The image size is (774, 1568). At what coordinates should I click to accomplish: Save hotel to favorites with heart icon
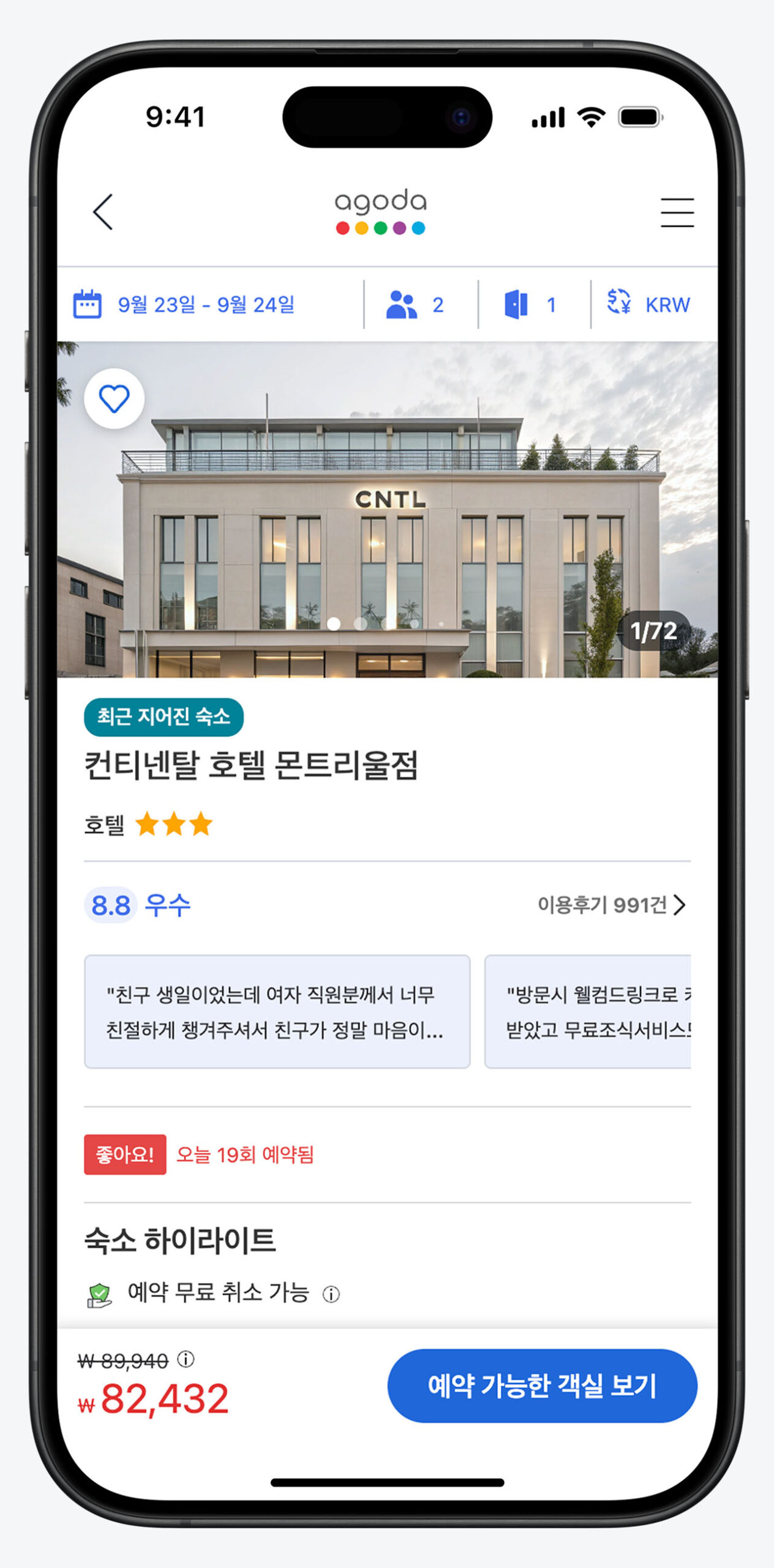[x=115, y=399]
